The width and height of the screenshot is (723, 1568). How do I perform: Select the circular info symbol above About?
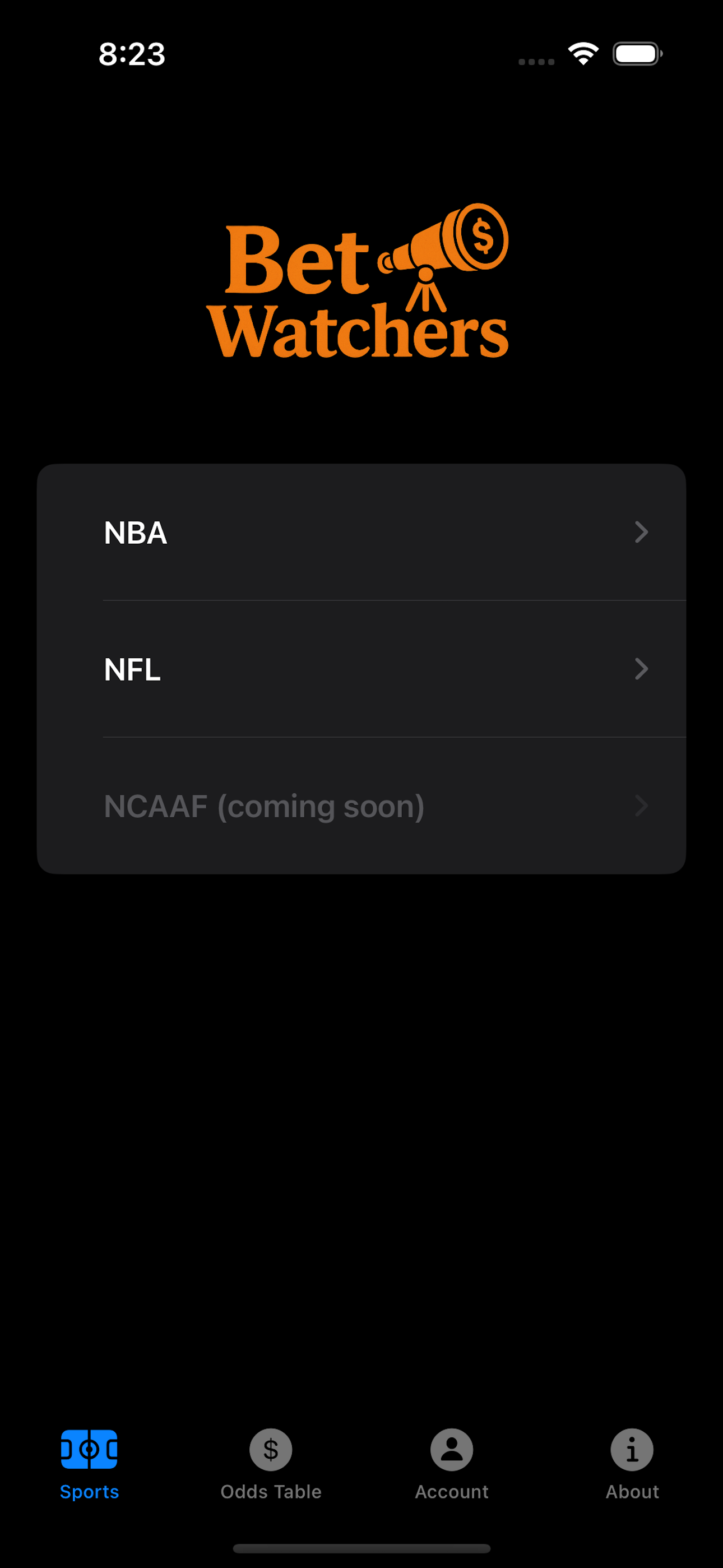point(632,1450)
